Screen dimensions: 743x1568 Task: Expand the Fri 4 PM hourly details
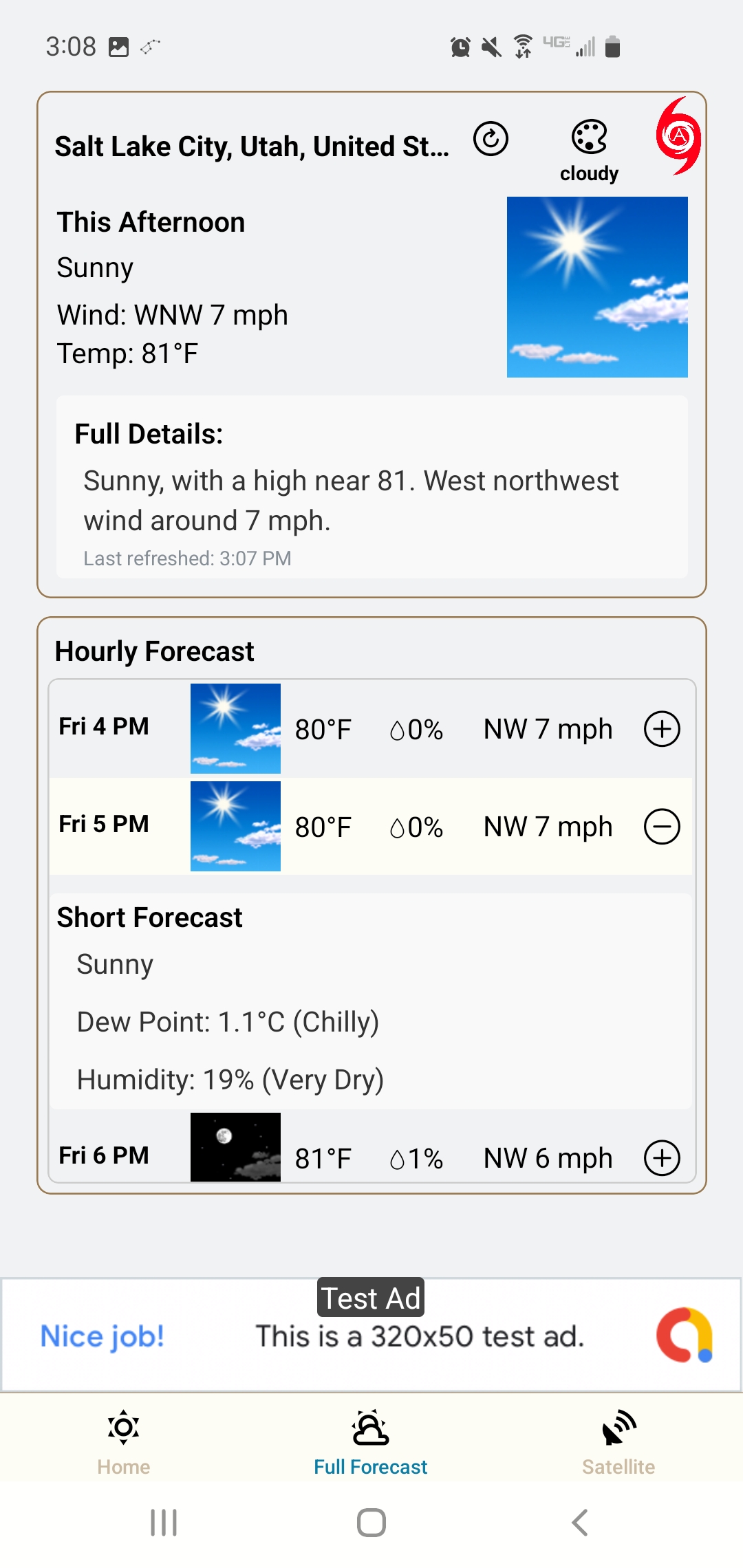click(662, 729)
